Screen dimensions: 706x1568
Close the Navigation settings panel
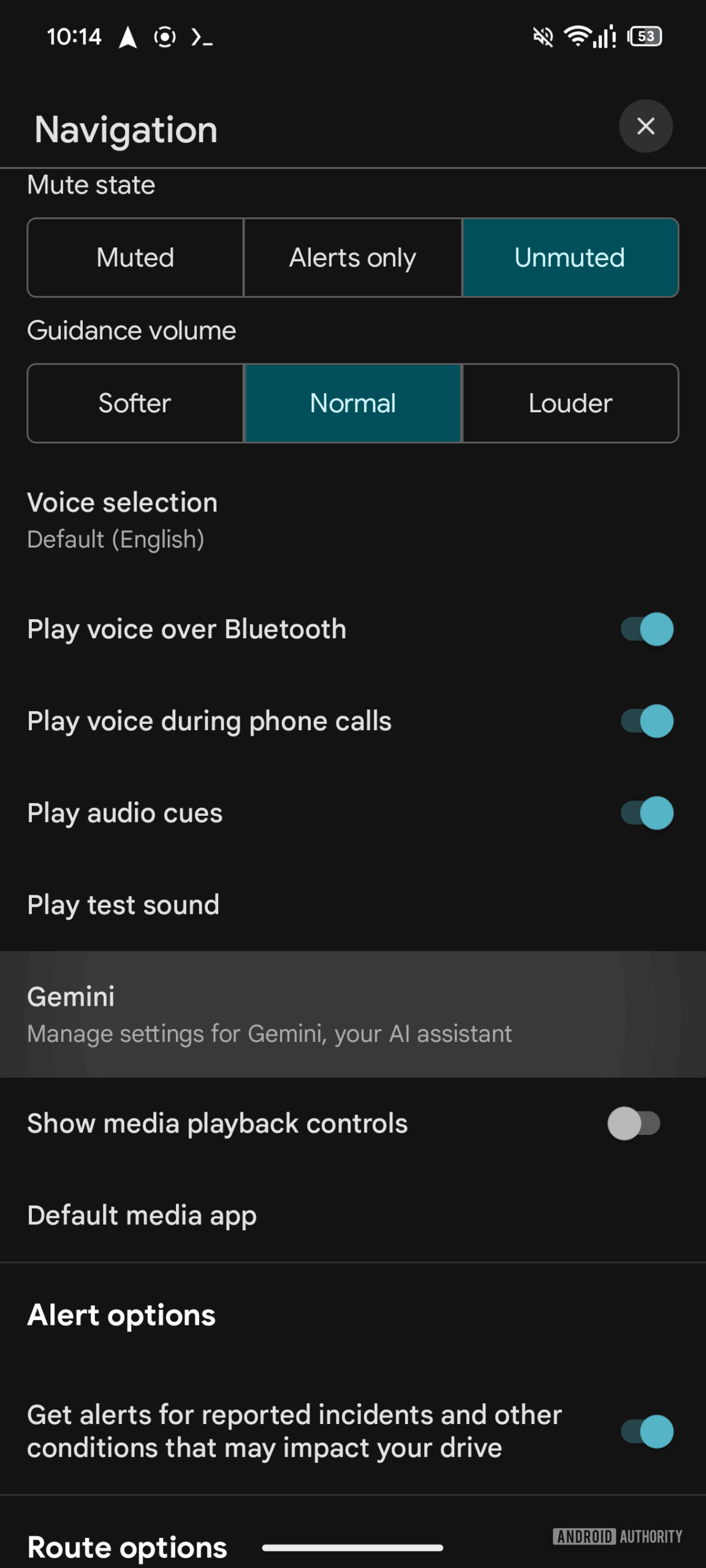tap(645, 126)
